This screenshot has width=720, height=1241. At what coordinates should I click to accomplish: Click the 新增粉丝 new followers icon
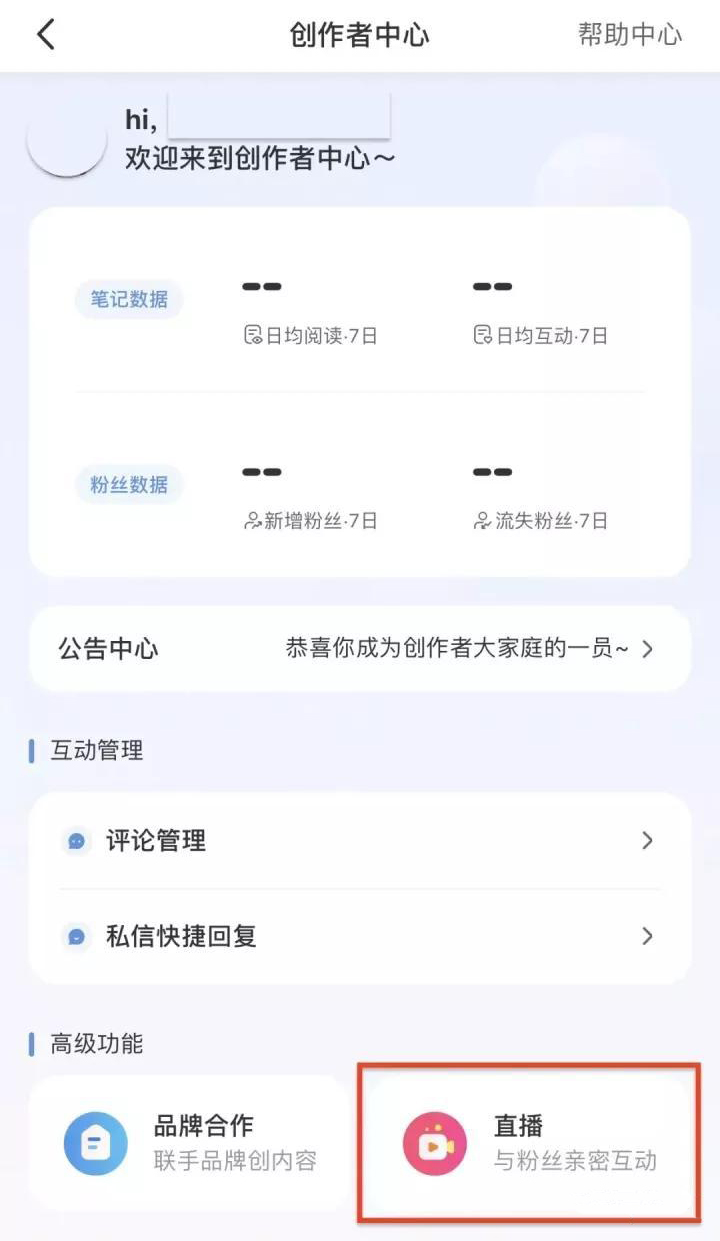point(250,520)
